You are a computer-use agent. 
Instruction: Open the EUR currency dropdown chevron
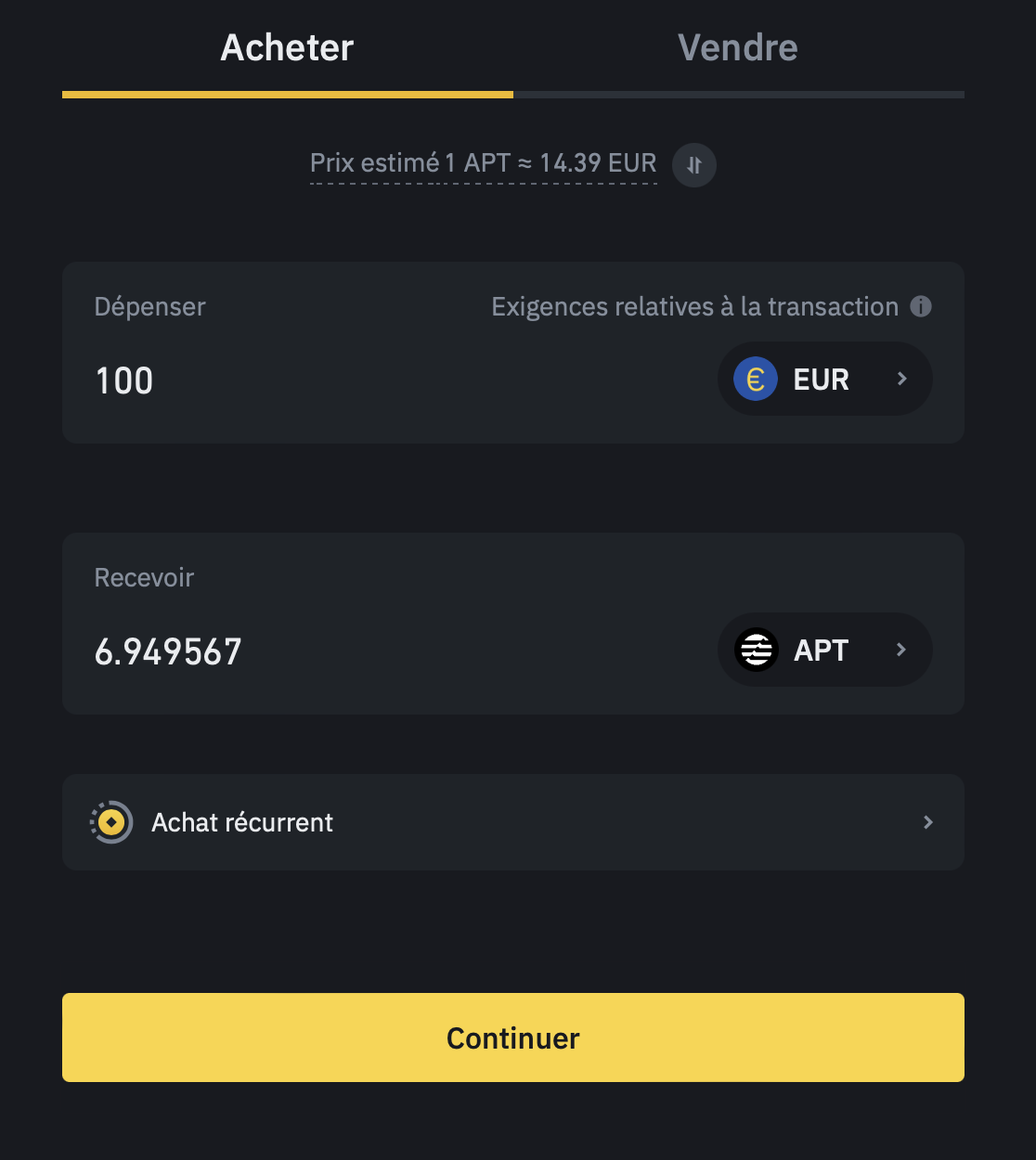click(x=900, y=379)
